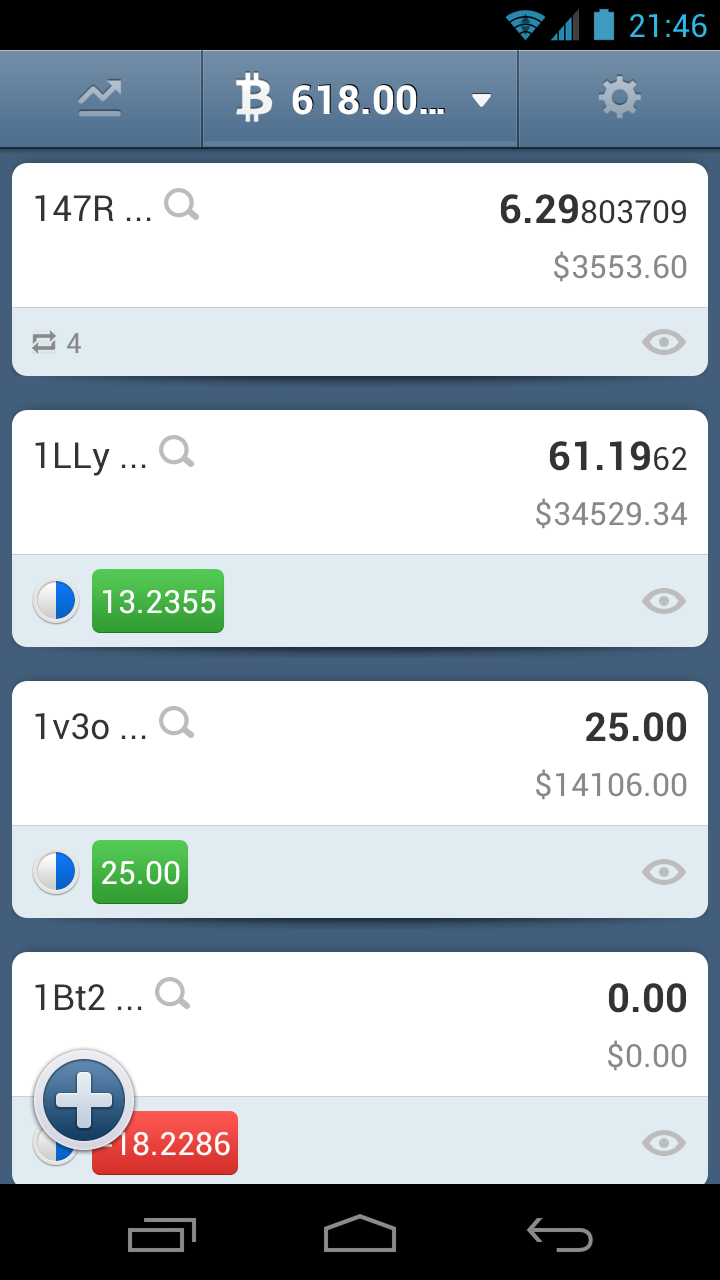Open recent apps from navigation bar

pos(162,1235)
